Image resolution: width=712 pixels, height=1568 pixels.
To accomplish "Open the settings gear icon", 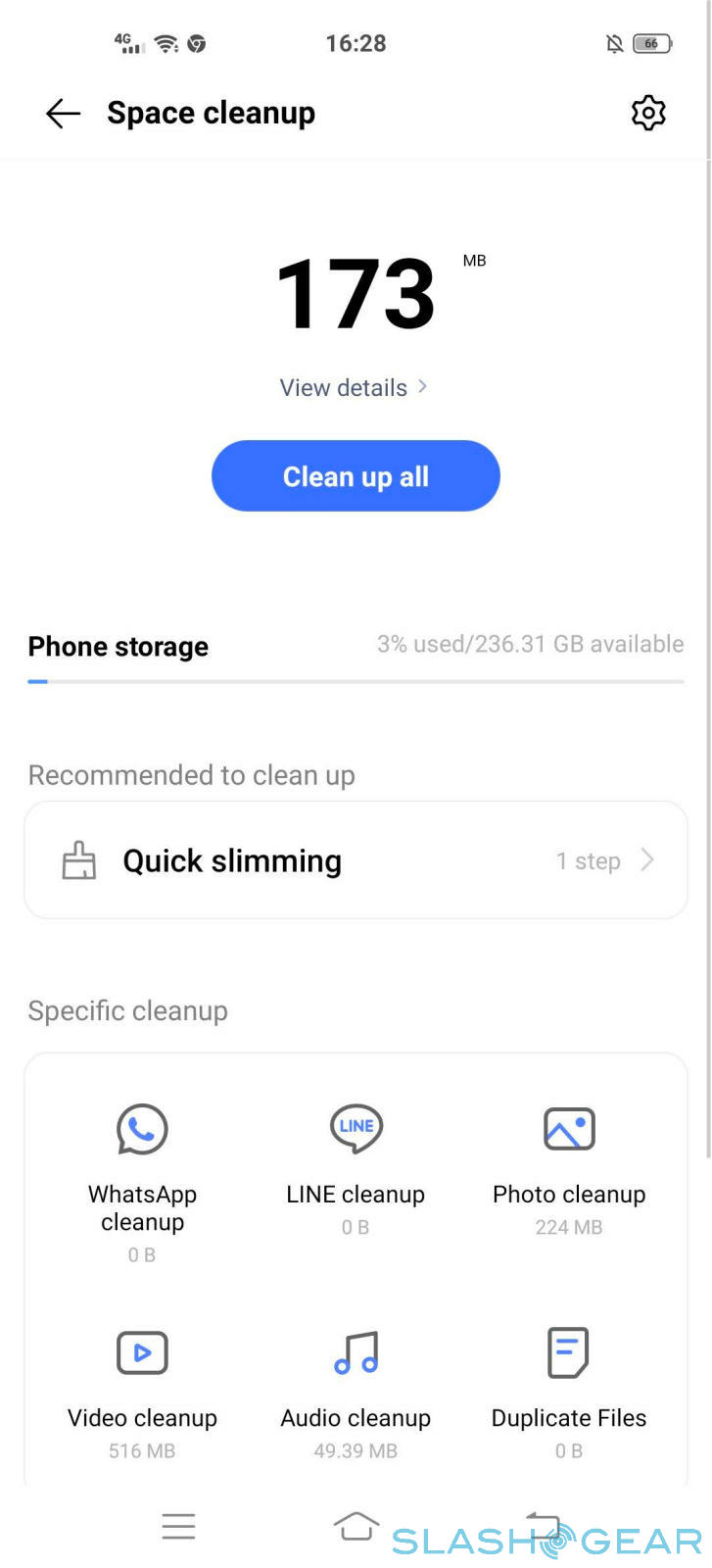I will [647, 114].
